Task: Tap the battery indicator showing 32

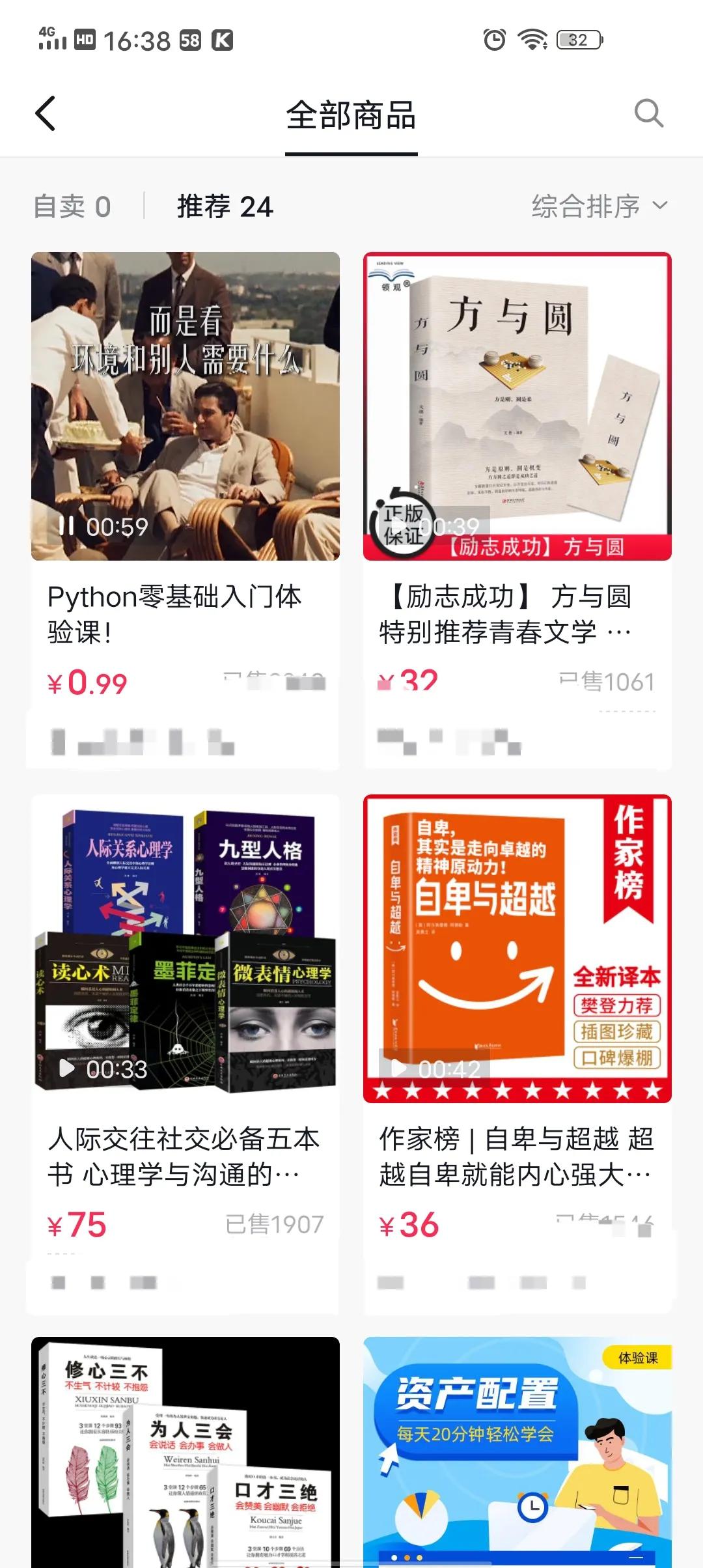Action: (x=578, y=40)
